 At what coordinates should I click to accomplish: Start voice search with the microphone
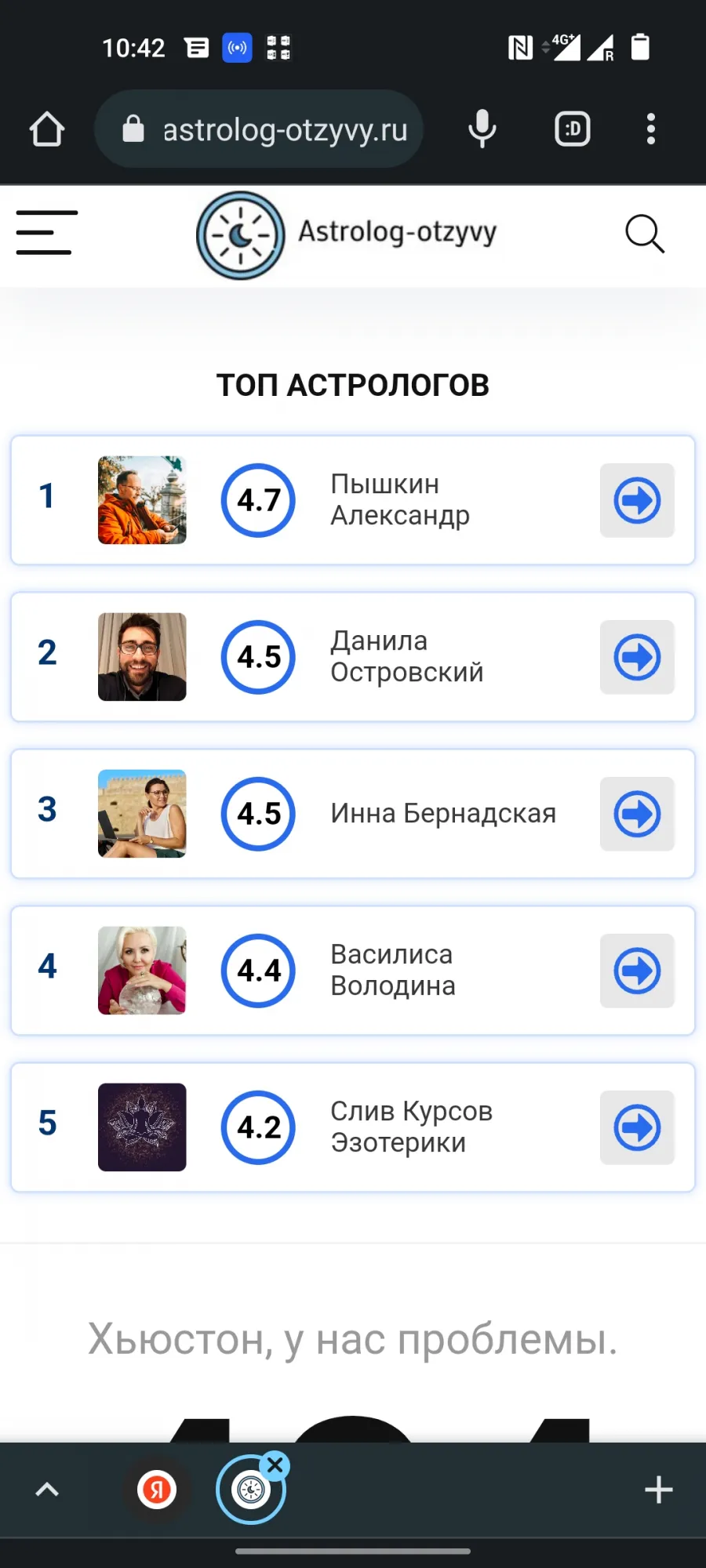point(482,129)
